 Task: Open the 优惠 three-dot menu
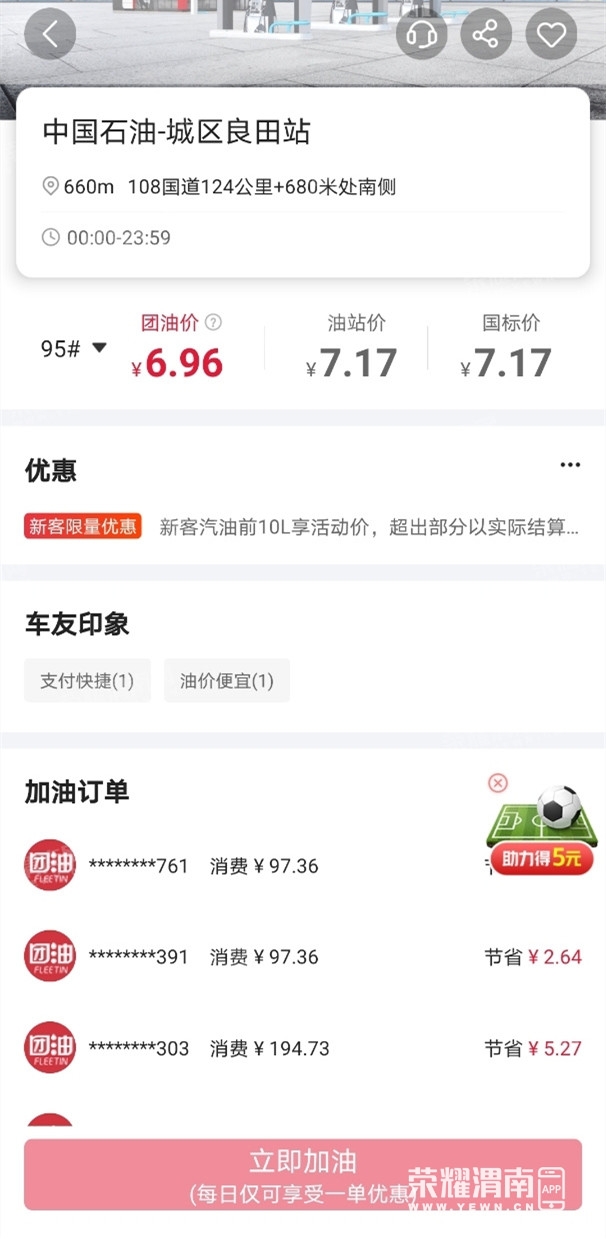(570, 465)
